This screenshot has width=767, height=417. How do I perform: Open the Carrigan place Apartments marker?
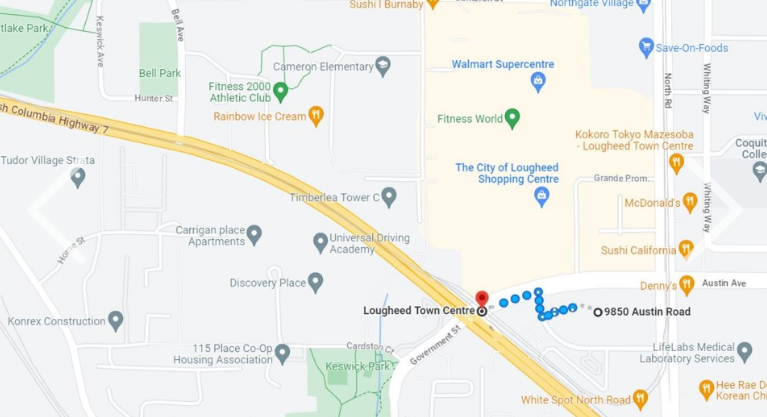click(254, 235)
